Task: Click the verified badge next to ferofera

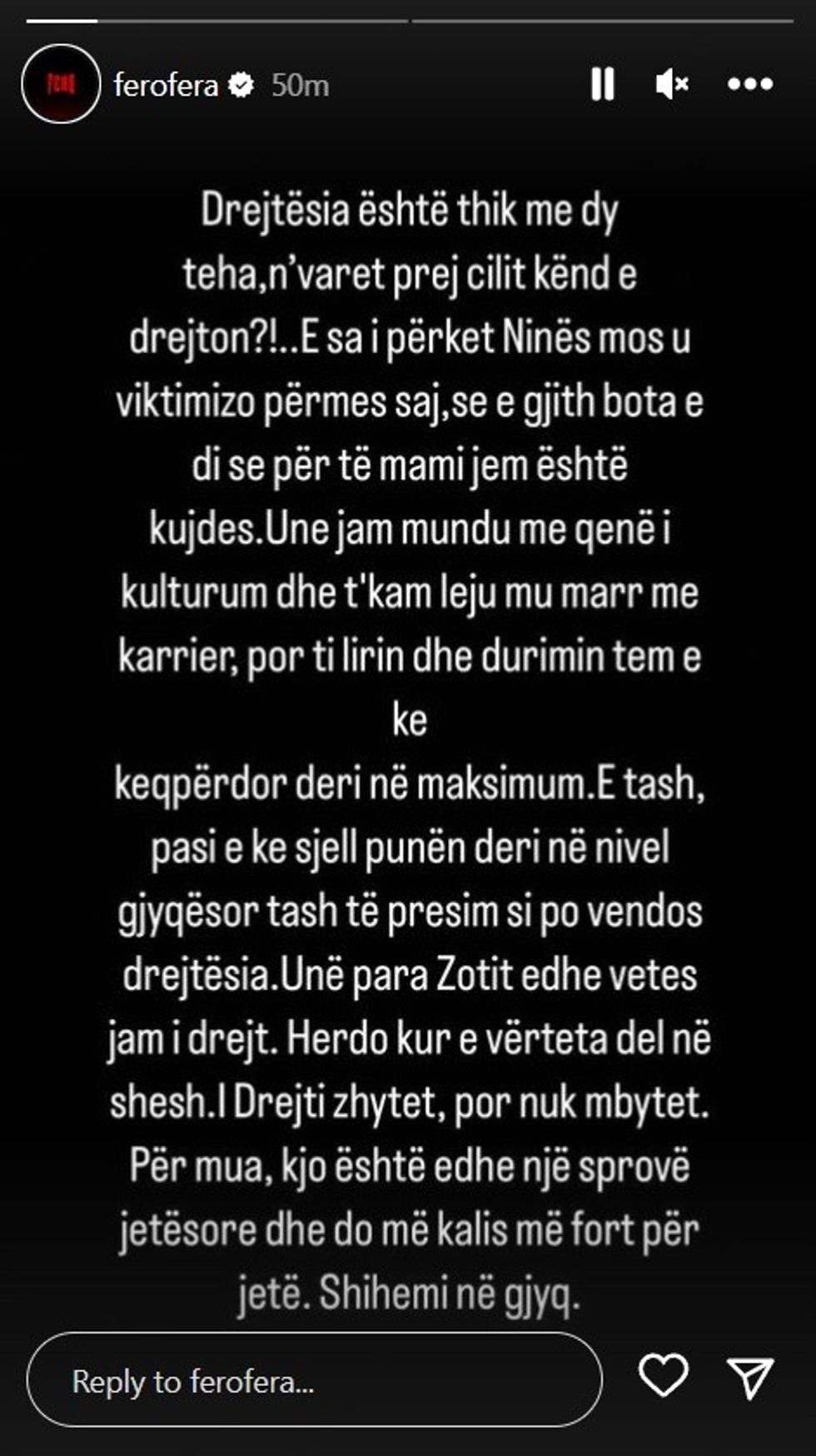Action: [x=241, y=84]
